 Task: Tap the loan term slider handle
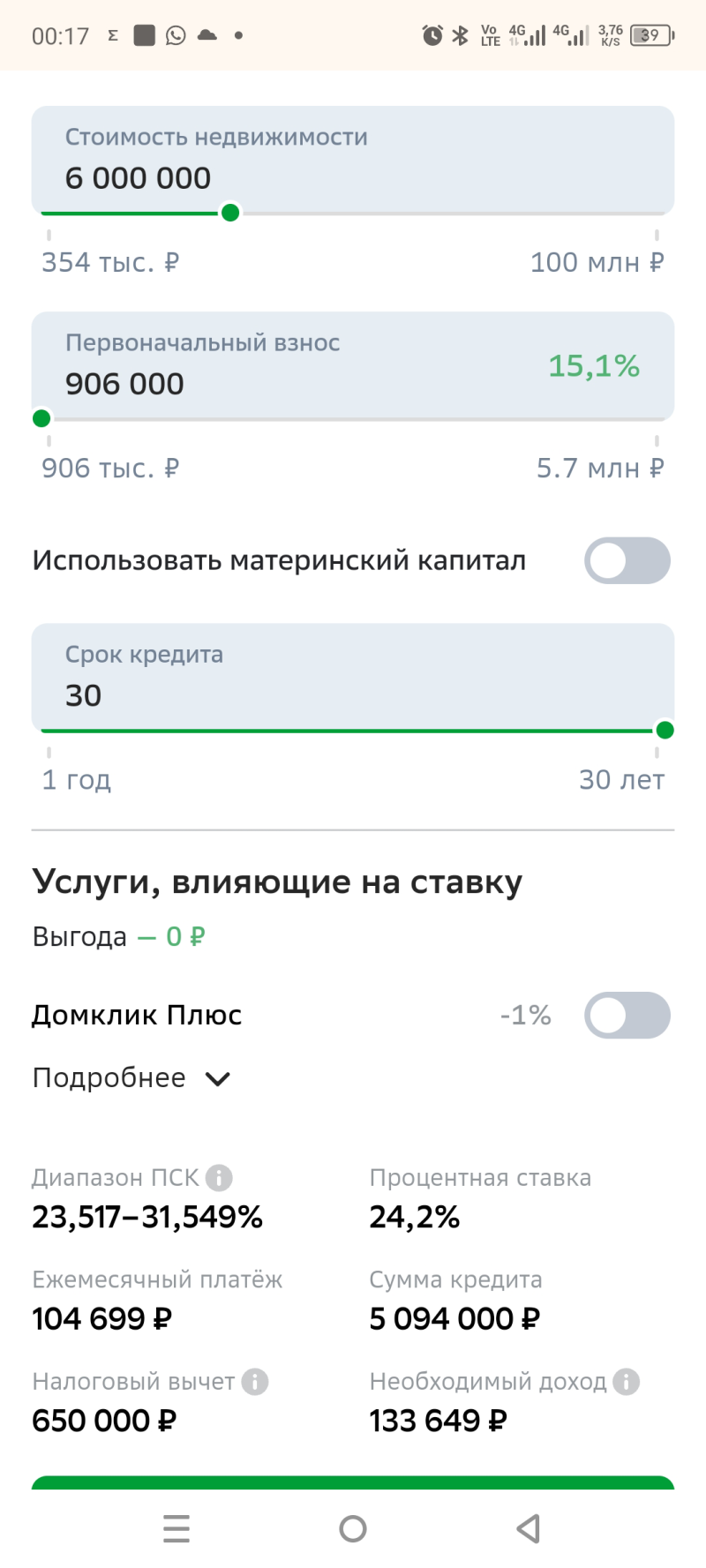[x=665, y=730]
